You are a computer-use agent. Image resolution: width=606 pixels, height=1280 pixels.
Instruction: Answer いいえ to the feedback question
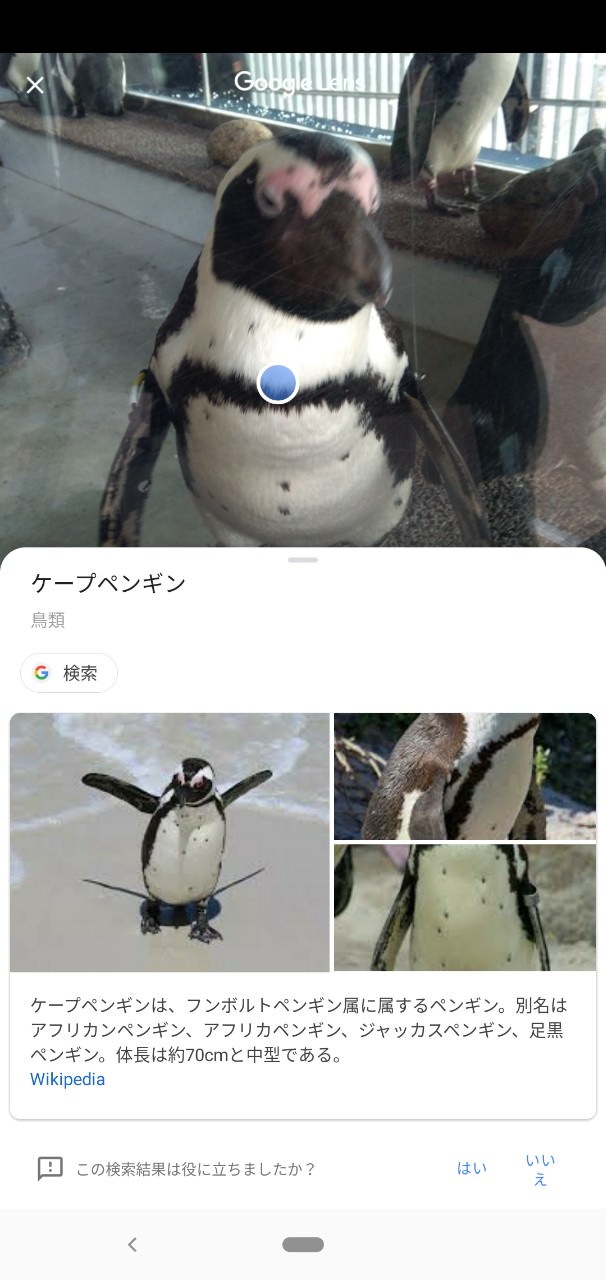click(540, 1169)
